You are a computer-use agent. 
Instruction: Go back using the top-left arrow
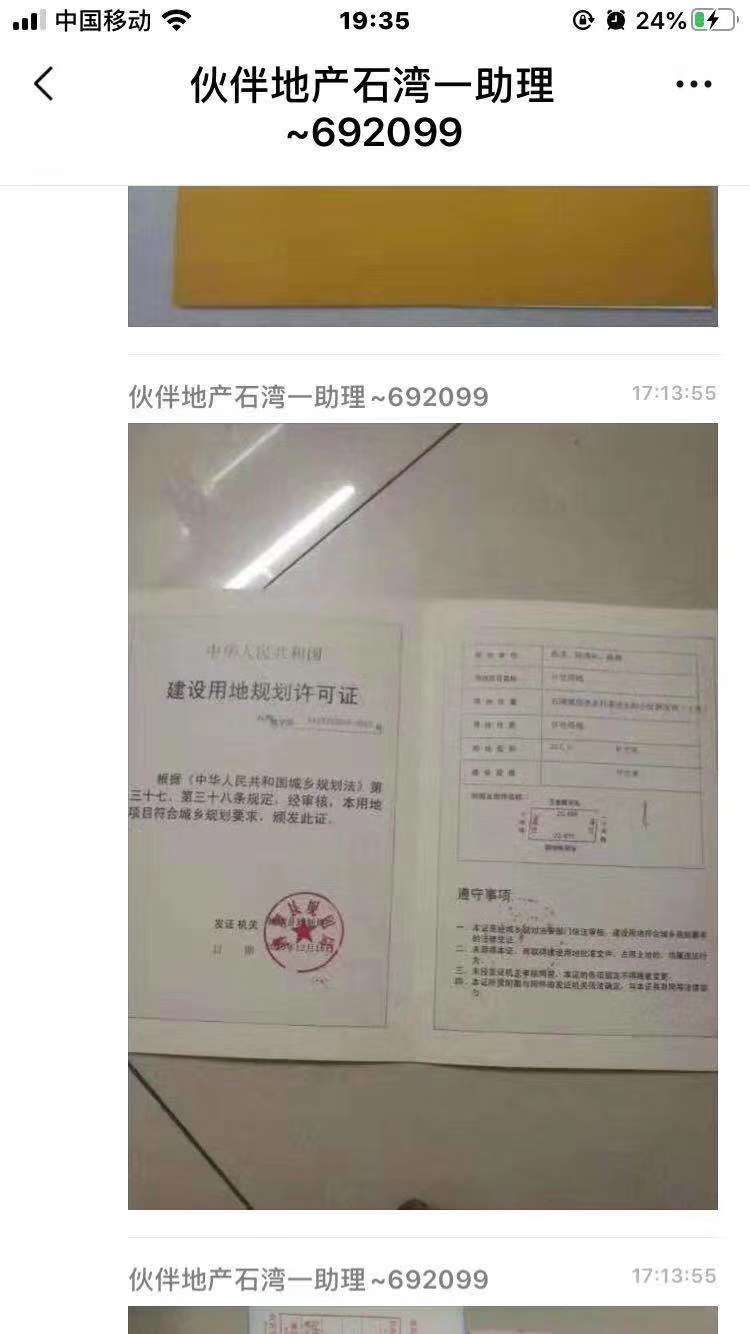click(43, 85)
